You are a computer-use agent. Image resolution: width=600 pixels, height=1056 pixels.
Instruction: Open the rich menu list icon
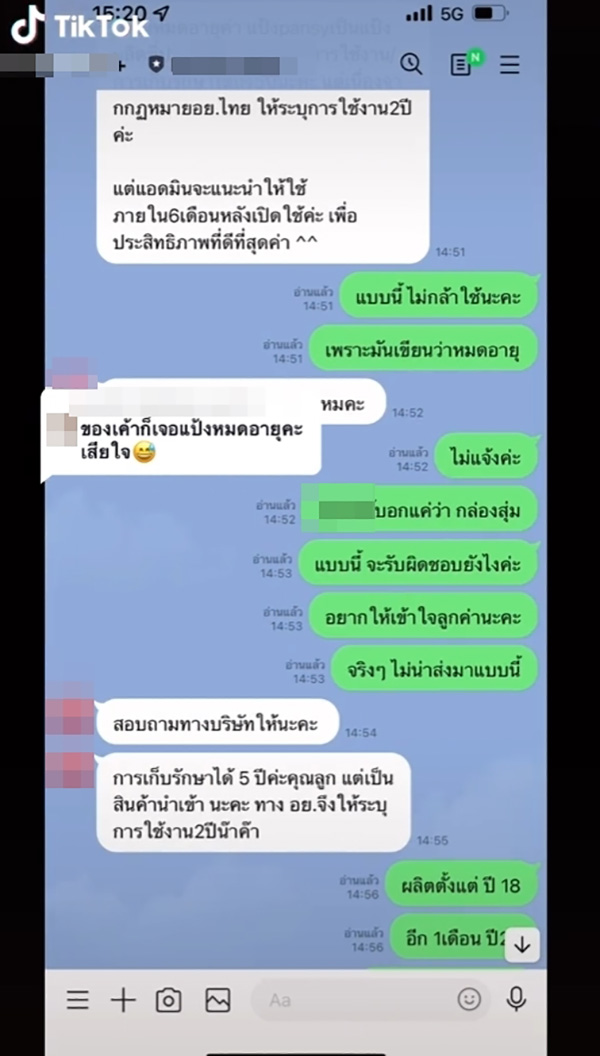[78, 999]
